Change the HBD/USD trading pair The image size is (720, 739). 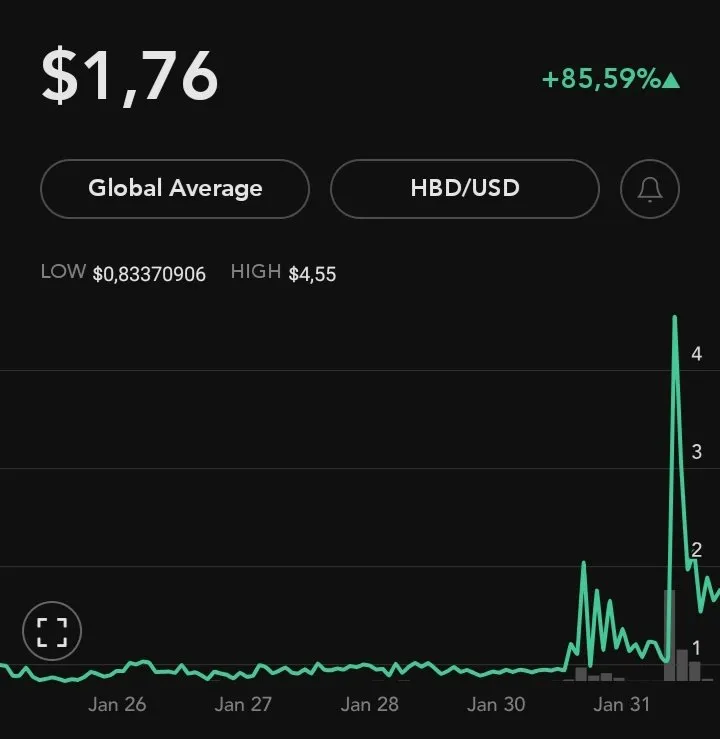[464, 188]
